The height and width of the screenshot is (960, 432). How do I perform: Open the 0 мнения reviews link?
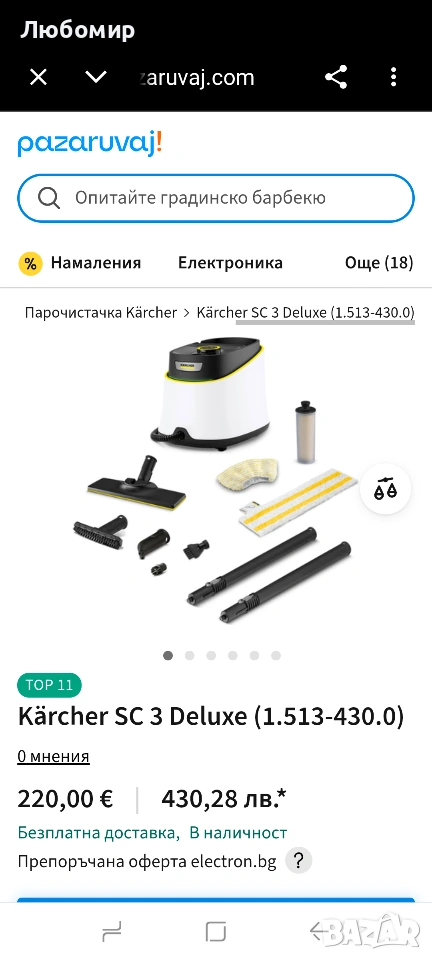pyautogui.click(x=53, y=756)
